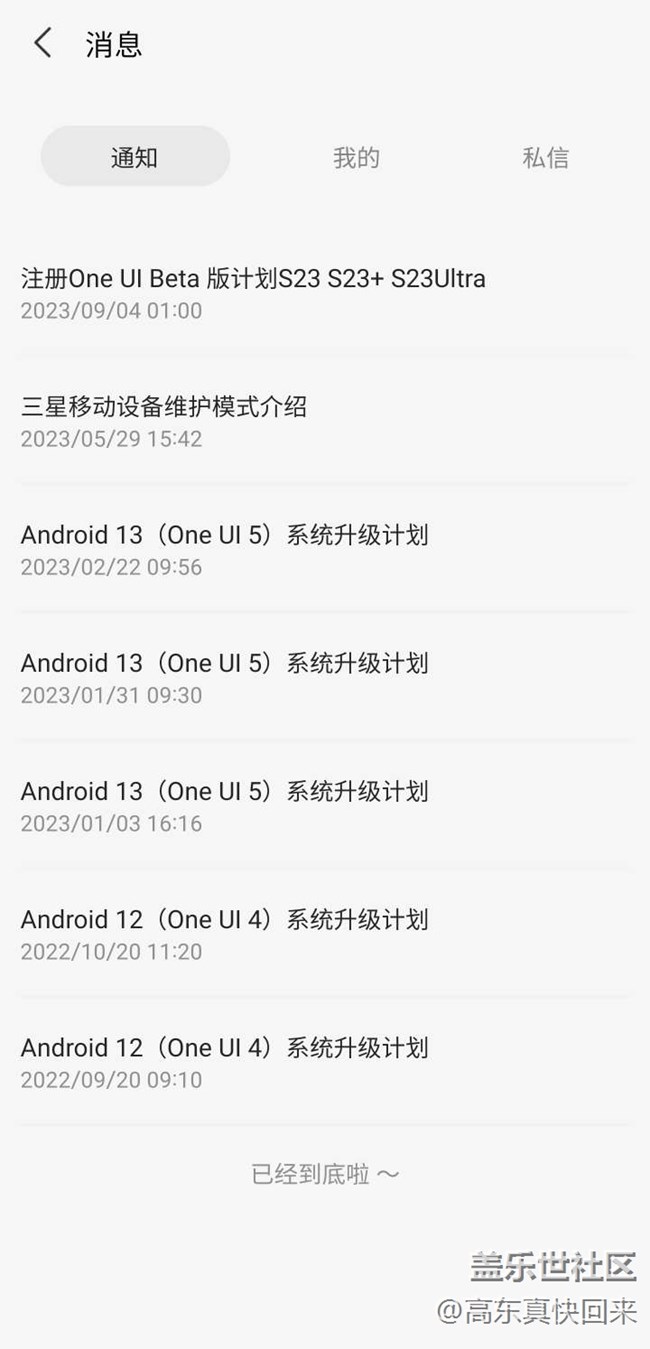Go back from the 消息 page
Screen dimensions: 650x1349
42,44
